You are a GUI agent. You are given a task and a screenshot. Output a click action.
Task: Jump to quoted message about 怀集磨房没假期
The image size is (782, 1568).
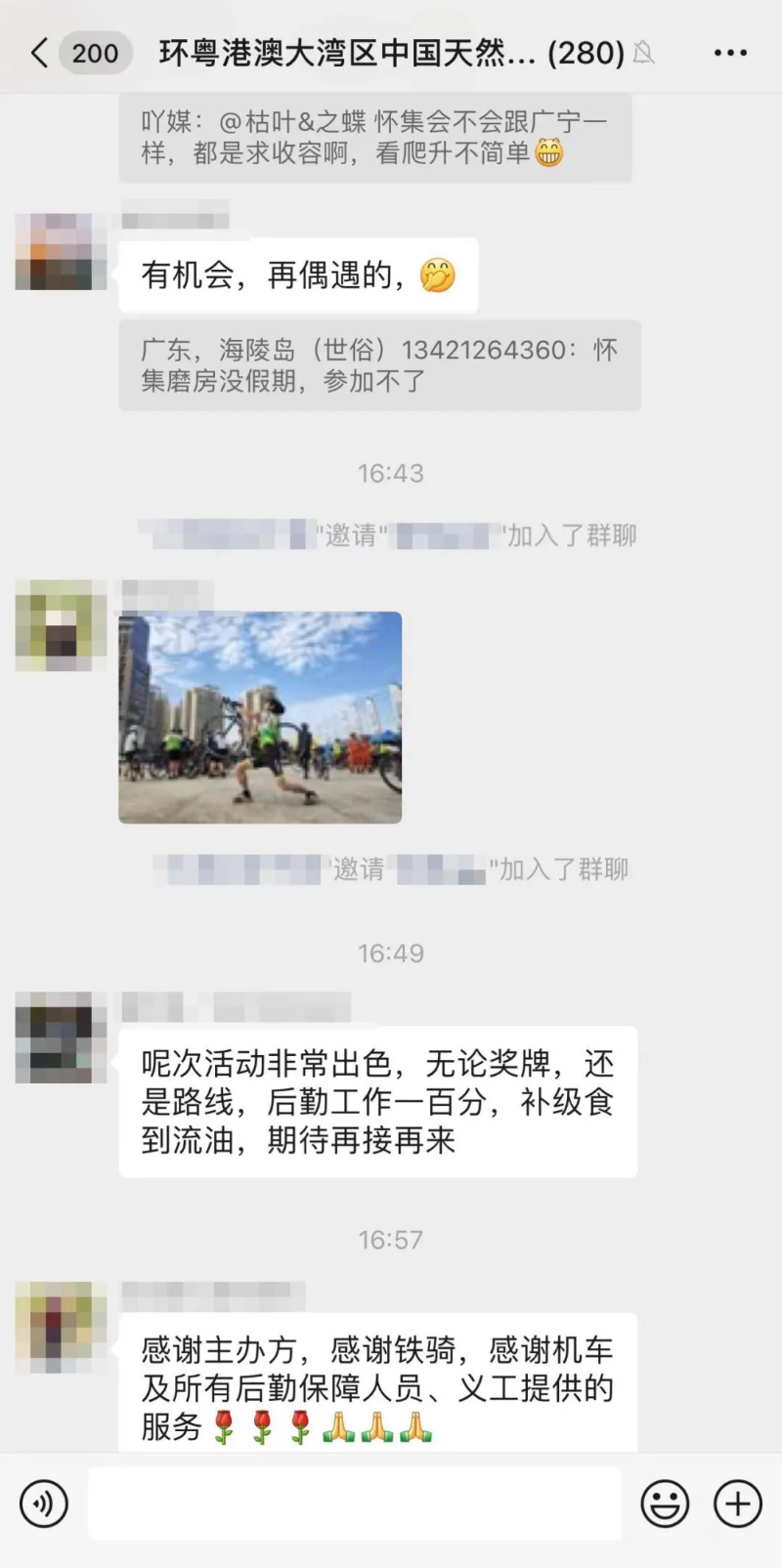tap(379, 365)
